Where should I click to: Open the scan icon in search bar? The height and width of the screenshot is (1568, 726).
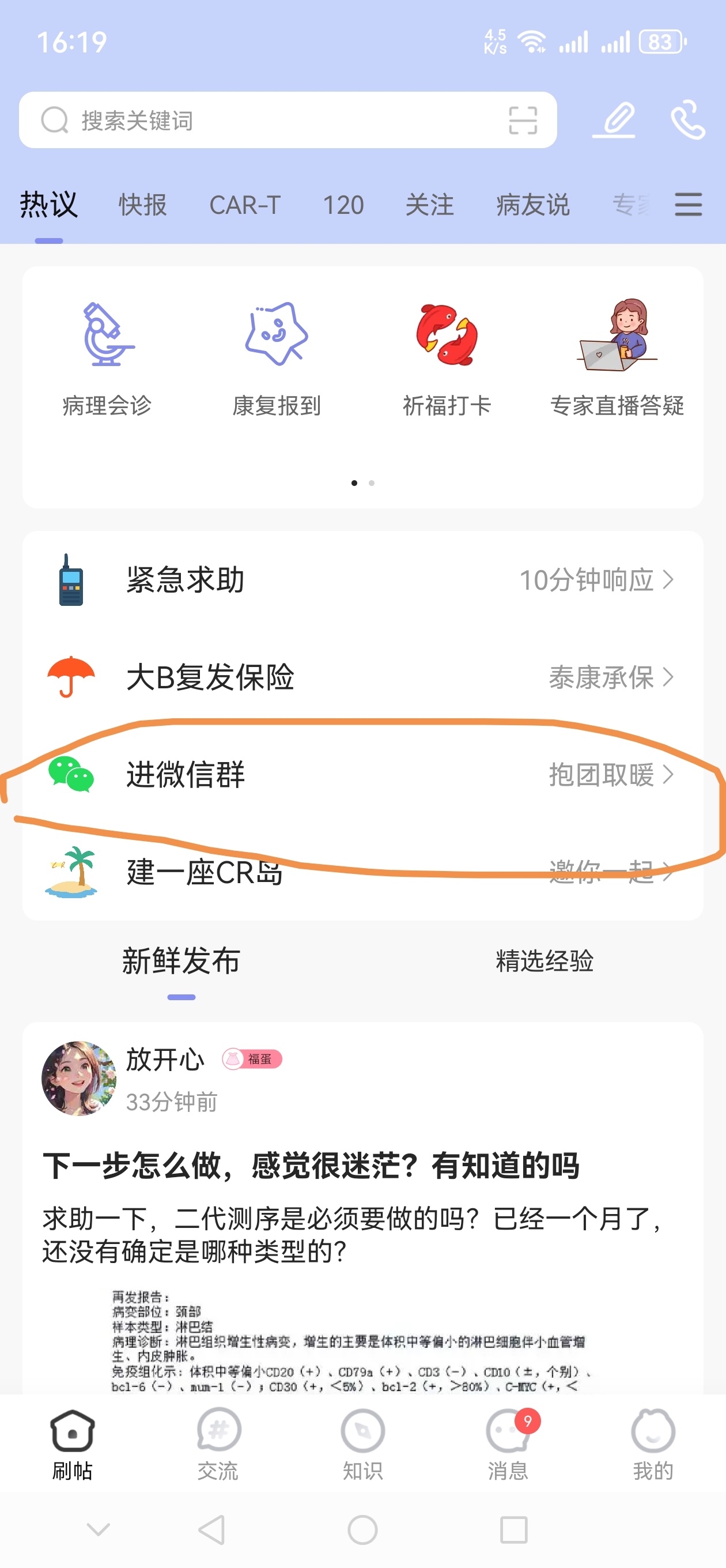point(522,120)
